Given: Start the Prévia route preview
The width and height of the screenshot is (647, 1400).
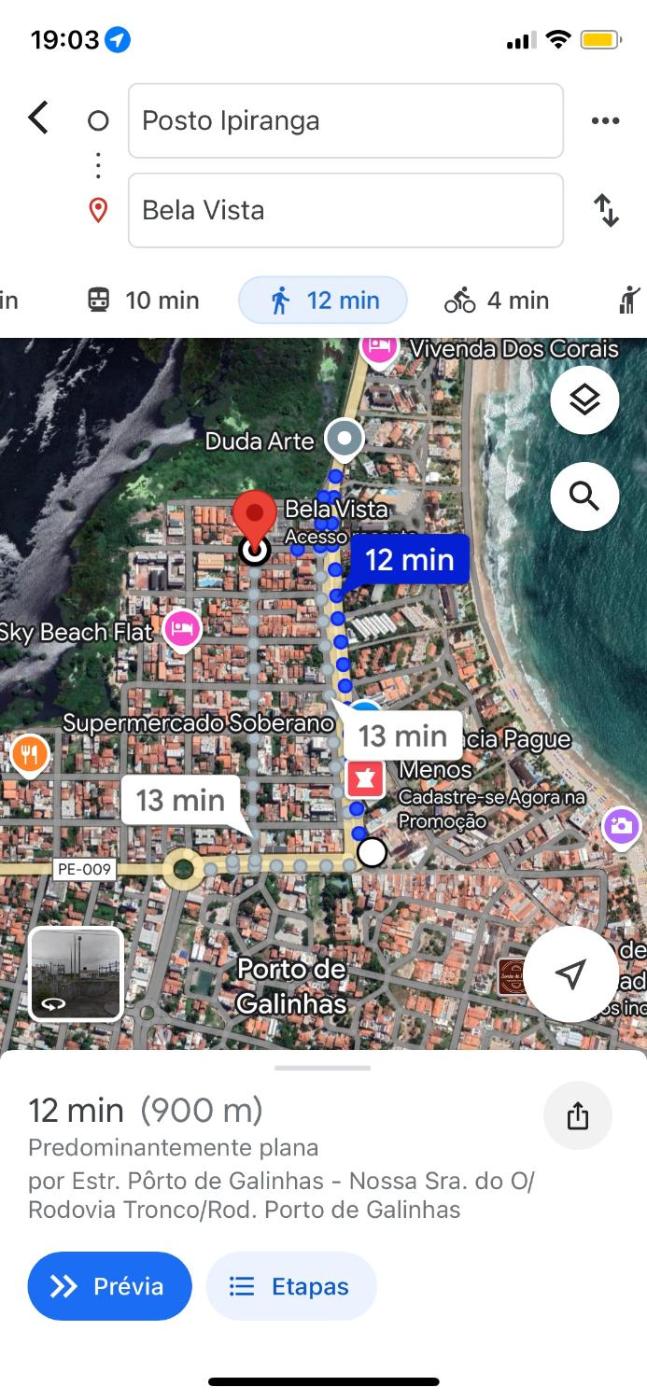Looking at the screenshot, I should [109, 1286].
